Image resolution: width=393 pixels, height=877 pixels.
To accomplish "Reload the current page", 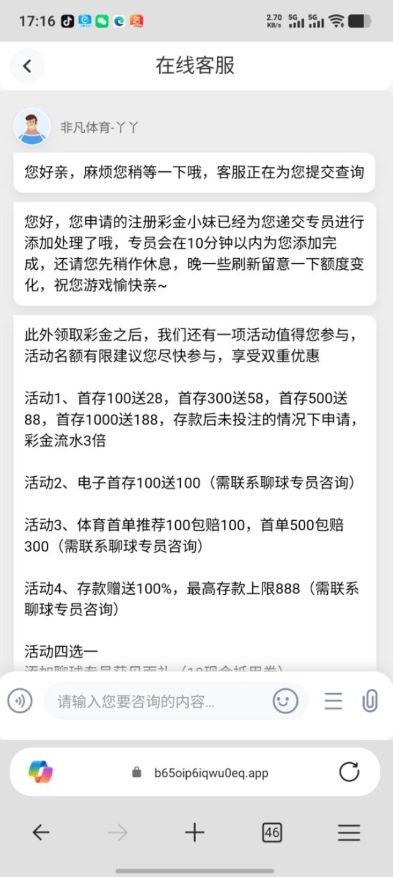I will click(x=349, y=772).
